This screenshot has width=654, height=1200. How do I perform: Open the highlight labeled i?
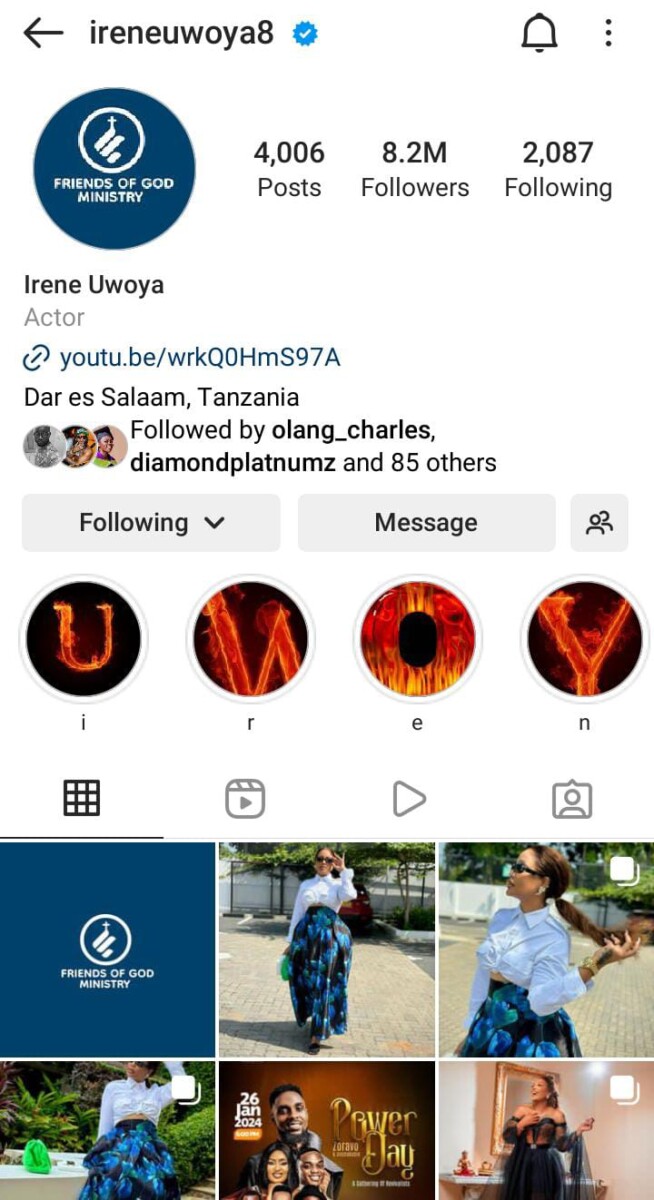83,639
